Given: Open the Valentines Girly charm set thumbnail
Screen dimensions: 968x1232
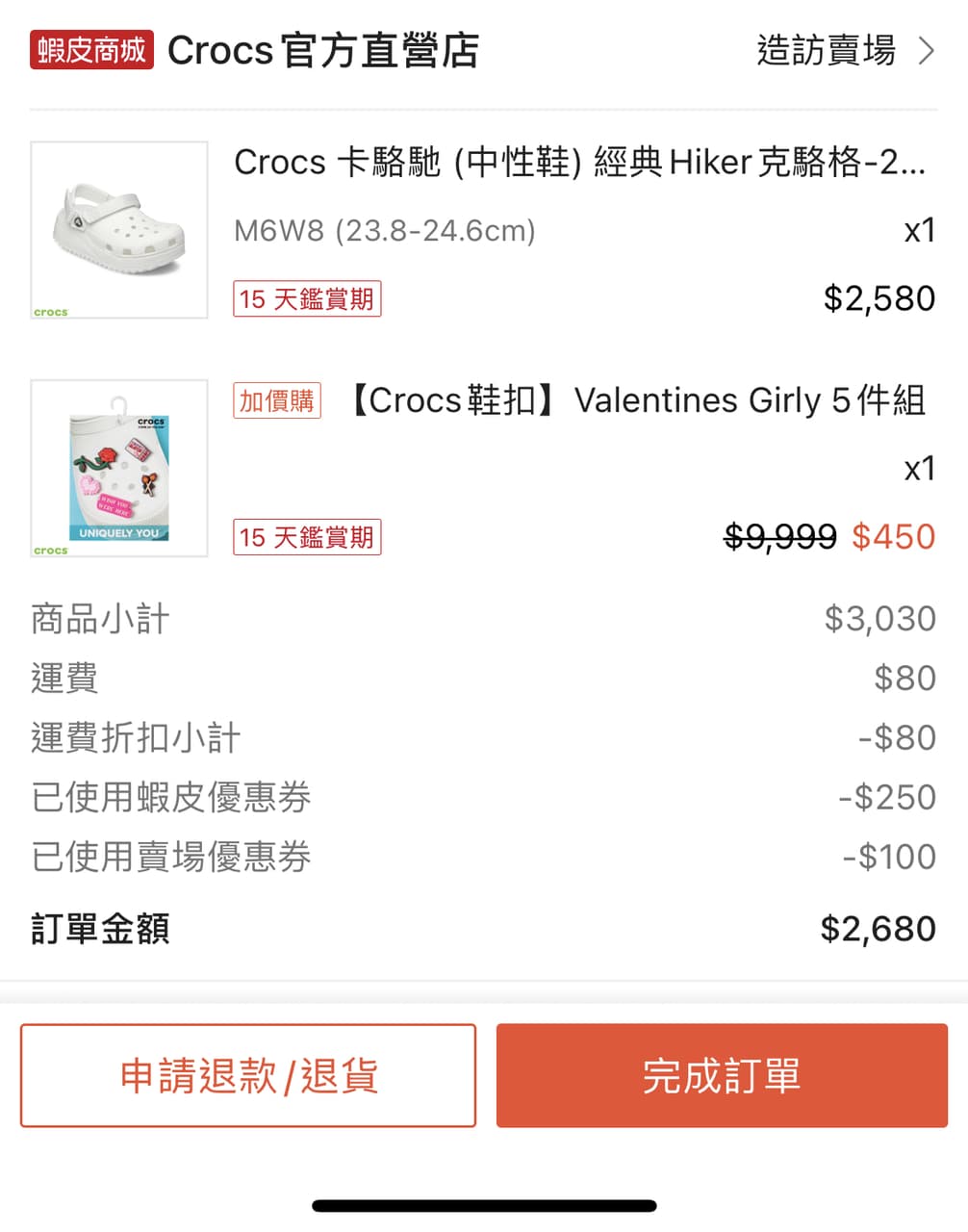Looking at the screenshot, I should [118, 468].
